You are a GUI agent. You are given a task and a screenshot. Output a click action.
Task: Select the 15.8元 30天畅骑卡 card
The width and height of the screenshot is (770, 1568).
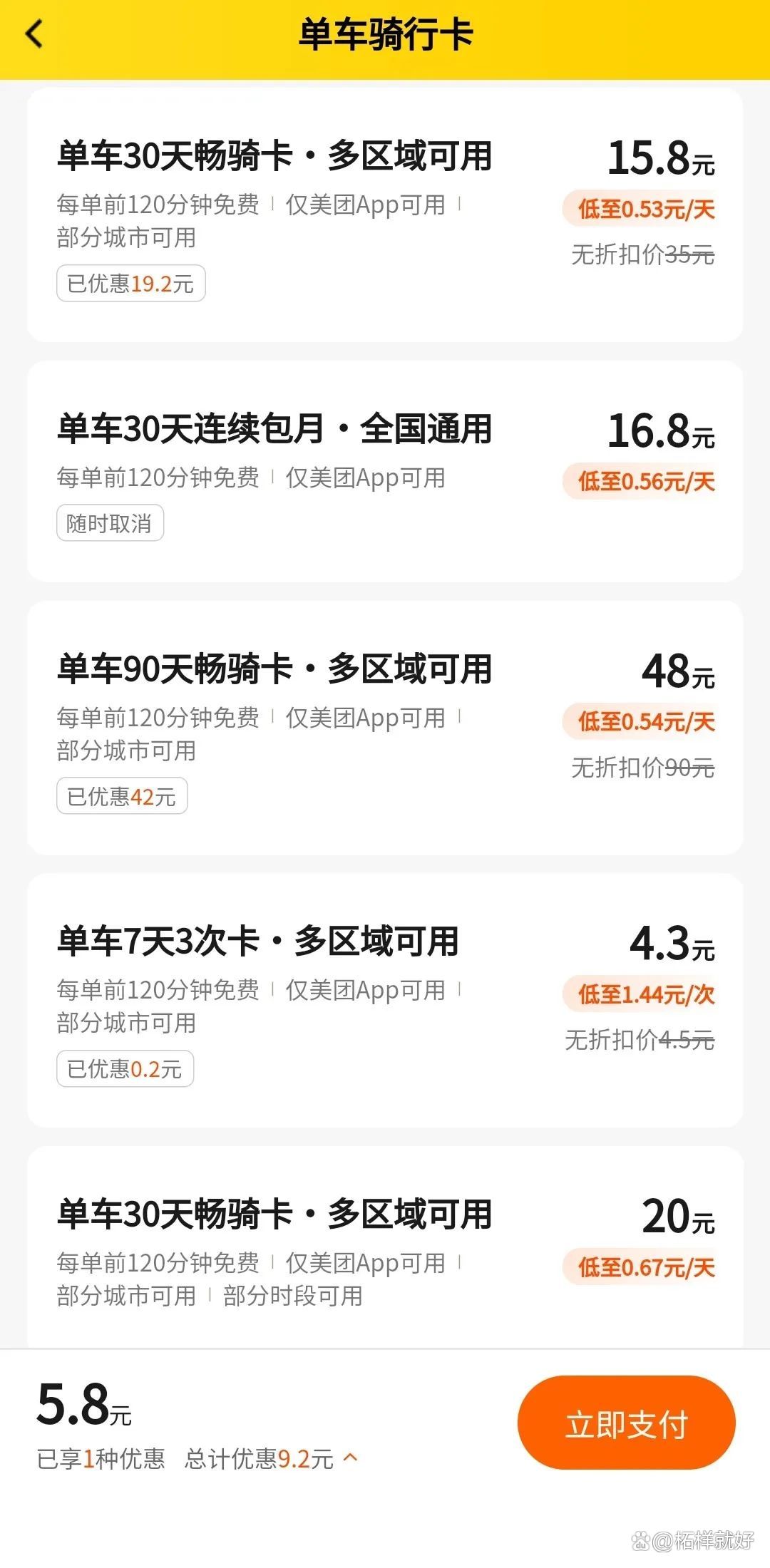coord(385,214)
